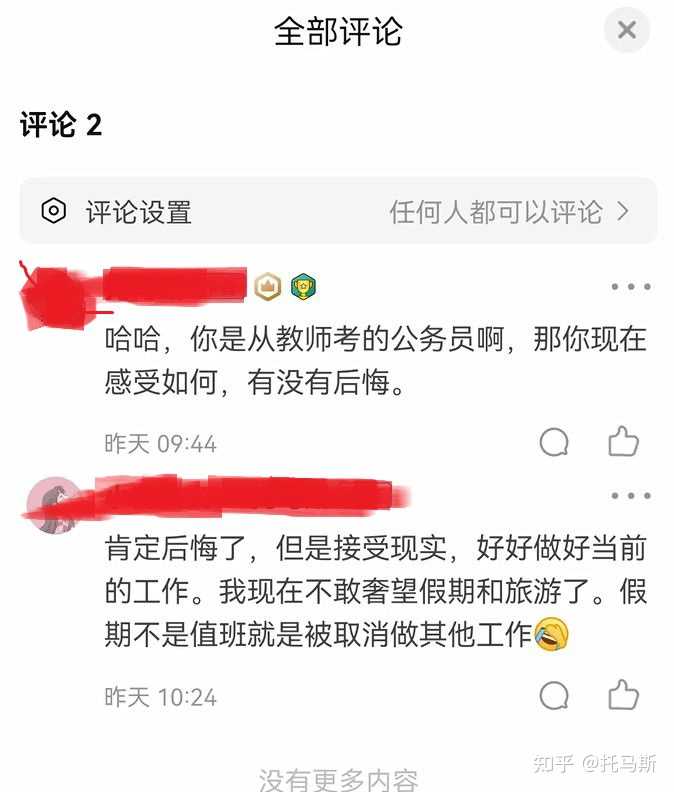Open the 10:24 commenter's avatar
The height and width of the screenshot is (792, 674).
[53, 503]
